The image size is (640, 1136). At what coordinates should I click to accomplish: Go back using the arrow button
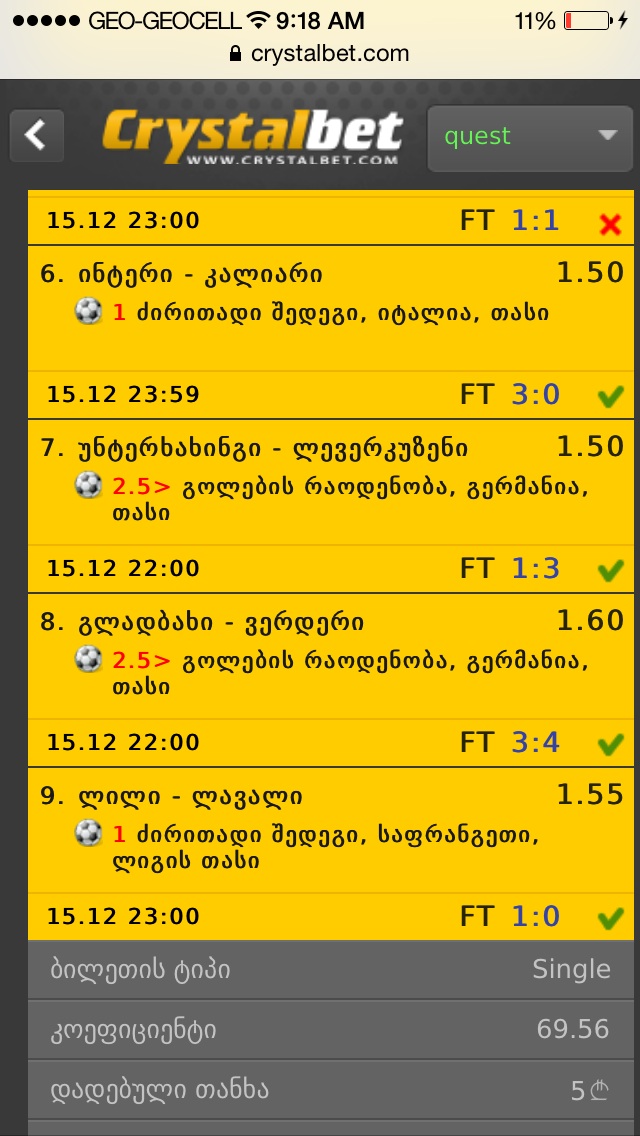pos(37,136)
